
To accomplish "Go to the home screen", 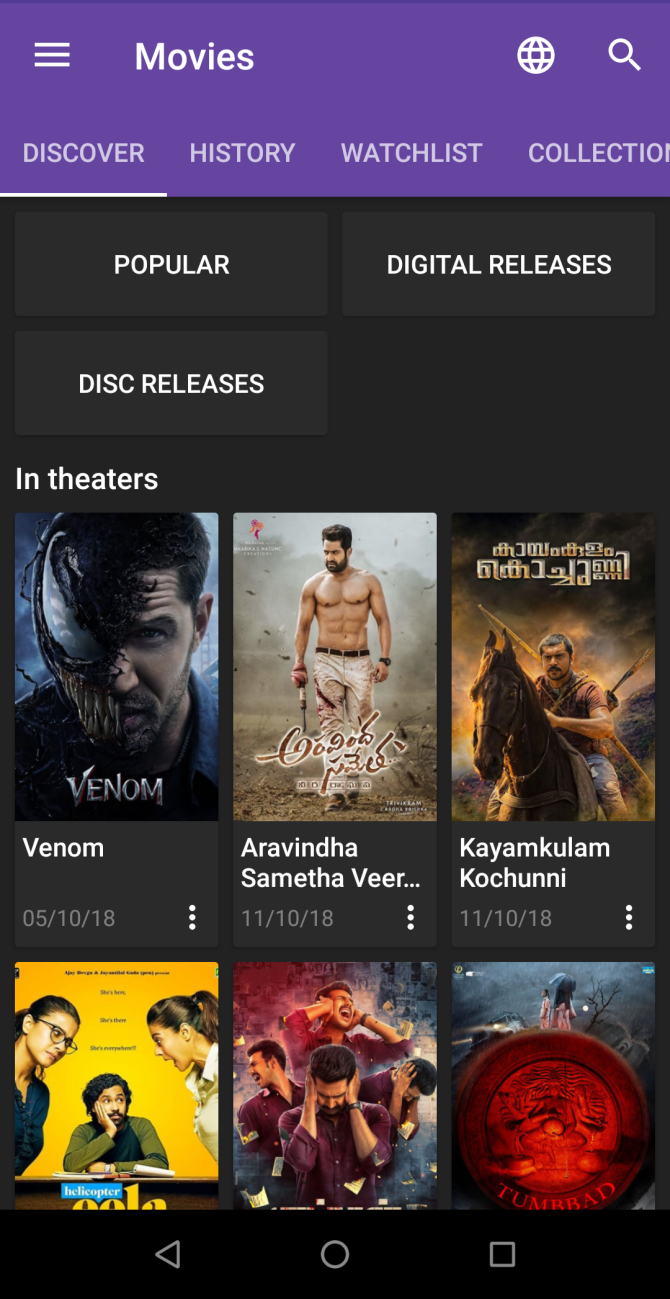I will click(335, 1254).
